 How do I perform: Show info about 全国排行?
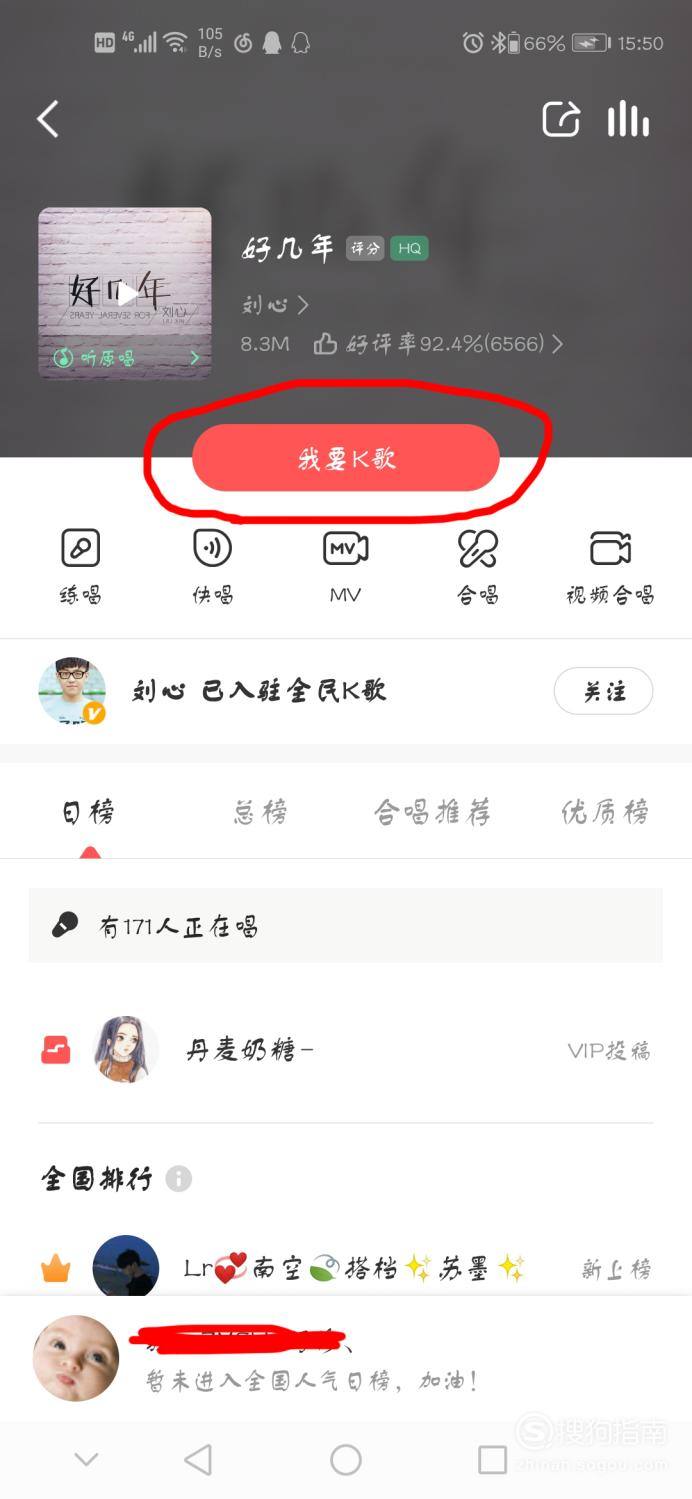(178, 1178)
